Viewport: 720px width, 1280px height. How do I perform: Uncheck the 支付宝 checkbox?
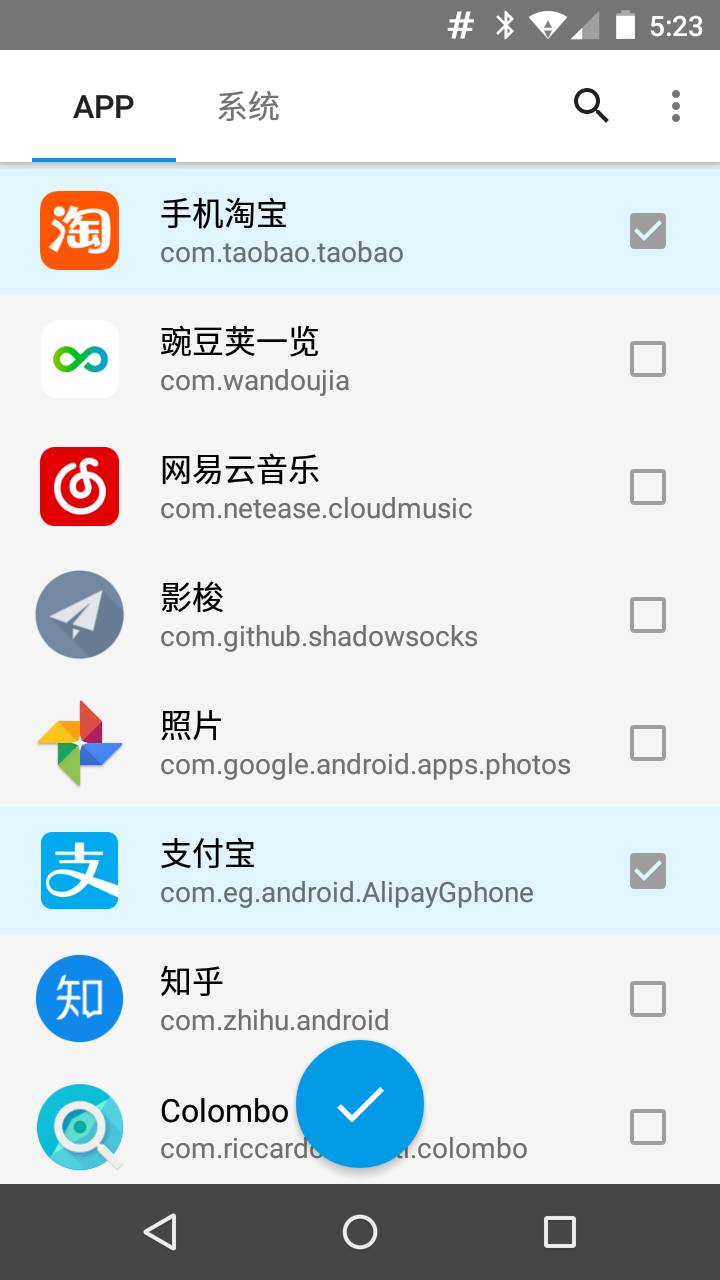point(648,871)
